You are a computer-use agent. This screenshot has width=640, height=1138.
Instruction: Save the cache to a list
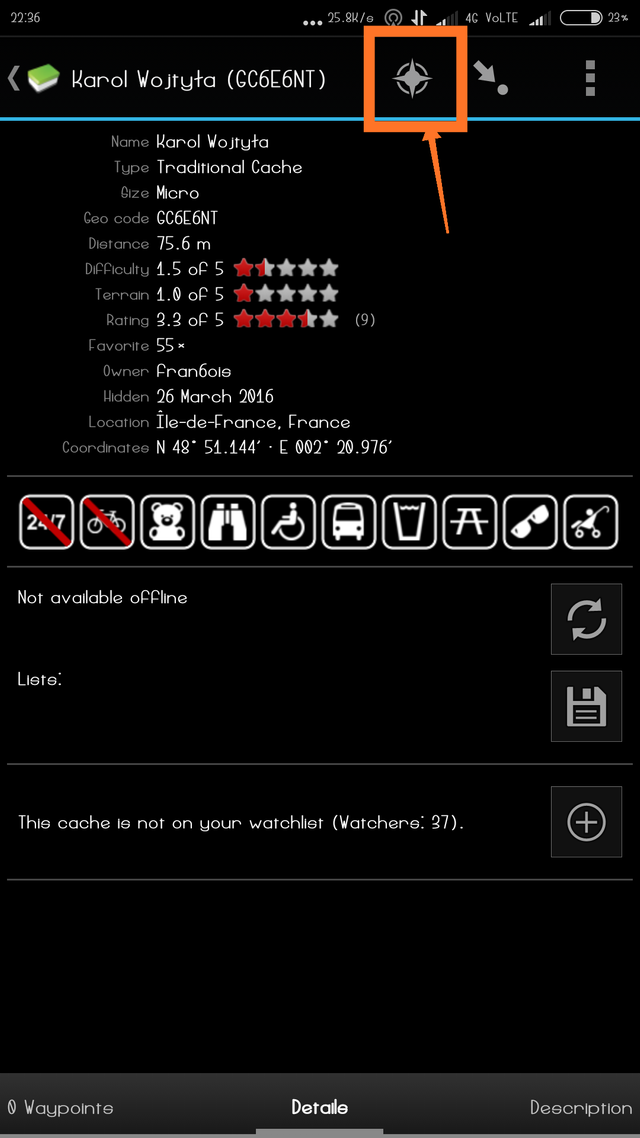(x=586, y=706)
